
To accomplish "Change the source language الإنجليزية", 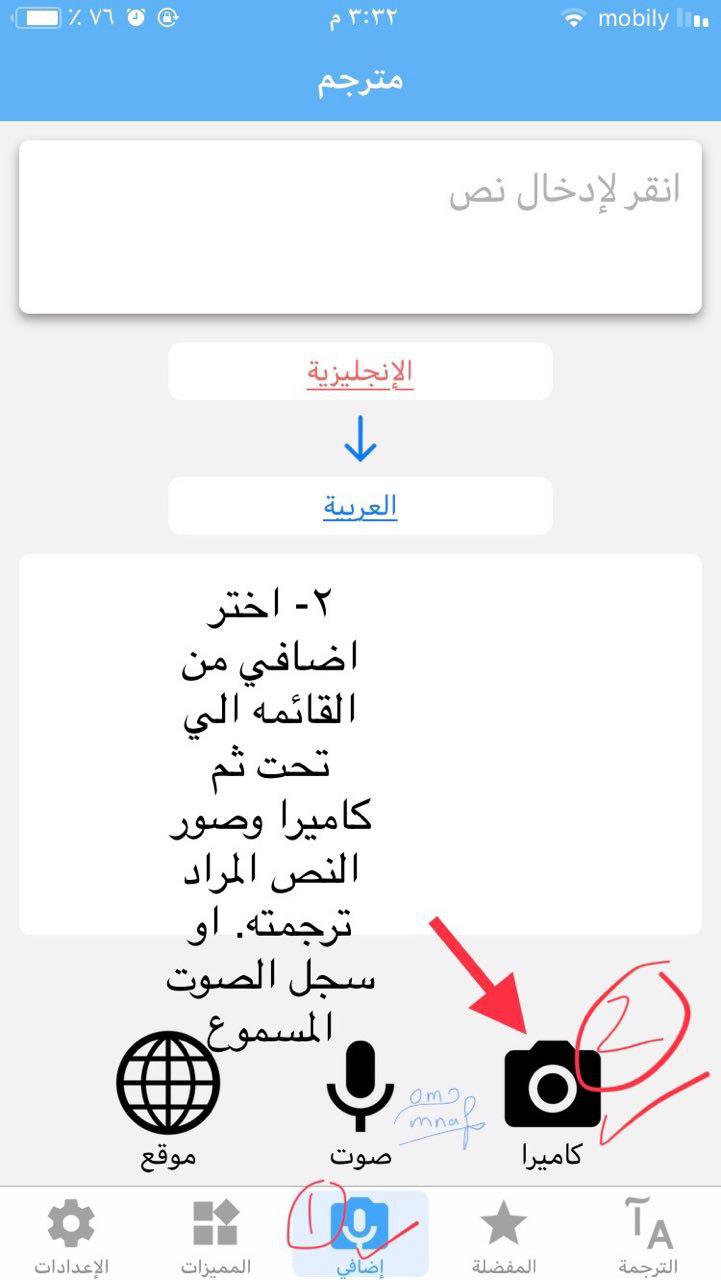I will pyautogui.click(x=360, y=372).
